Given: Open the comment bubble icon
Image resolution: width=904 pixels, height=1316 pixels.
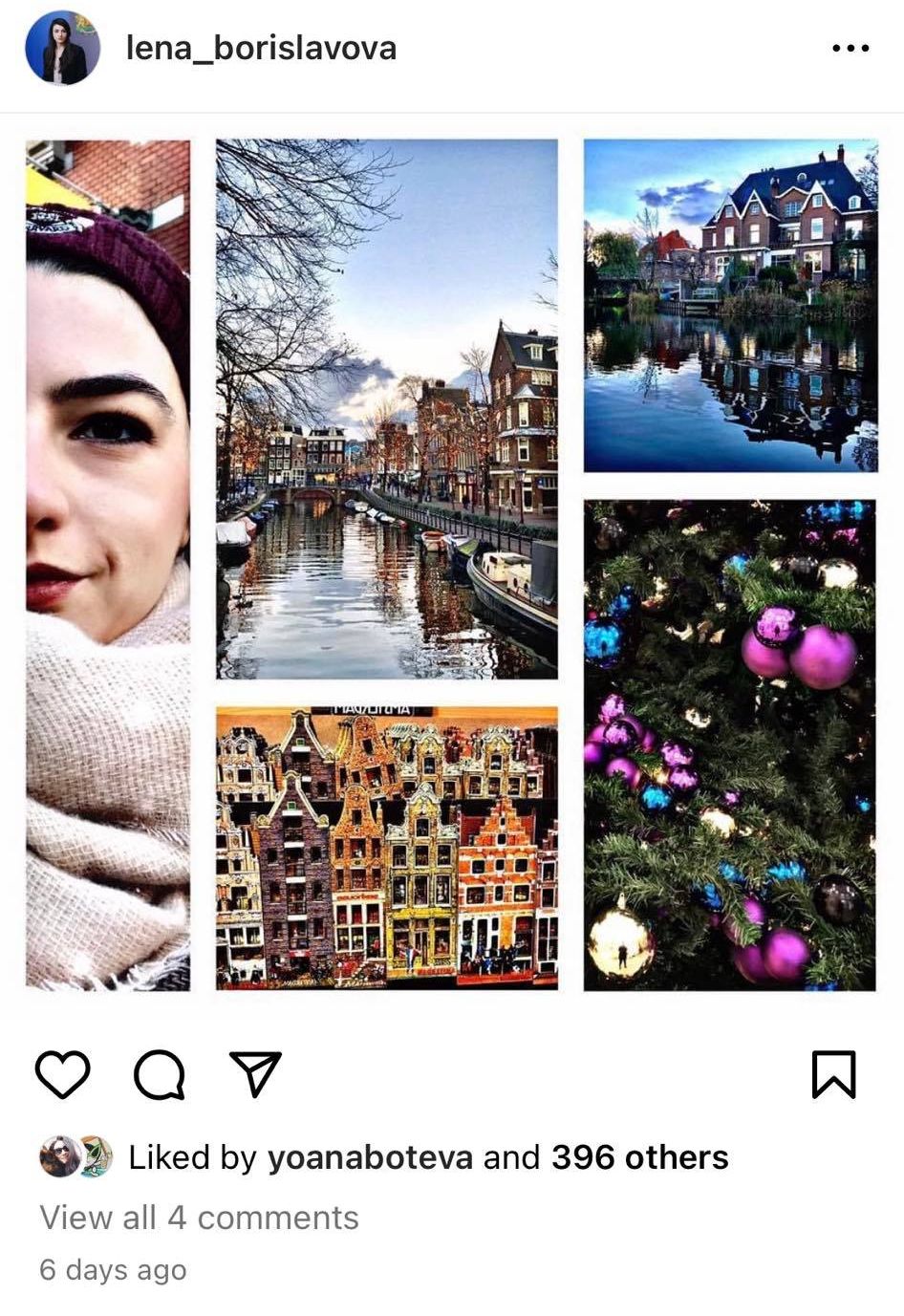Looking at the screenshot, I should (x=159, y=1074).
